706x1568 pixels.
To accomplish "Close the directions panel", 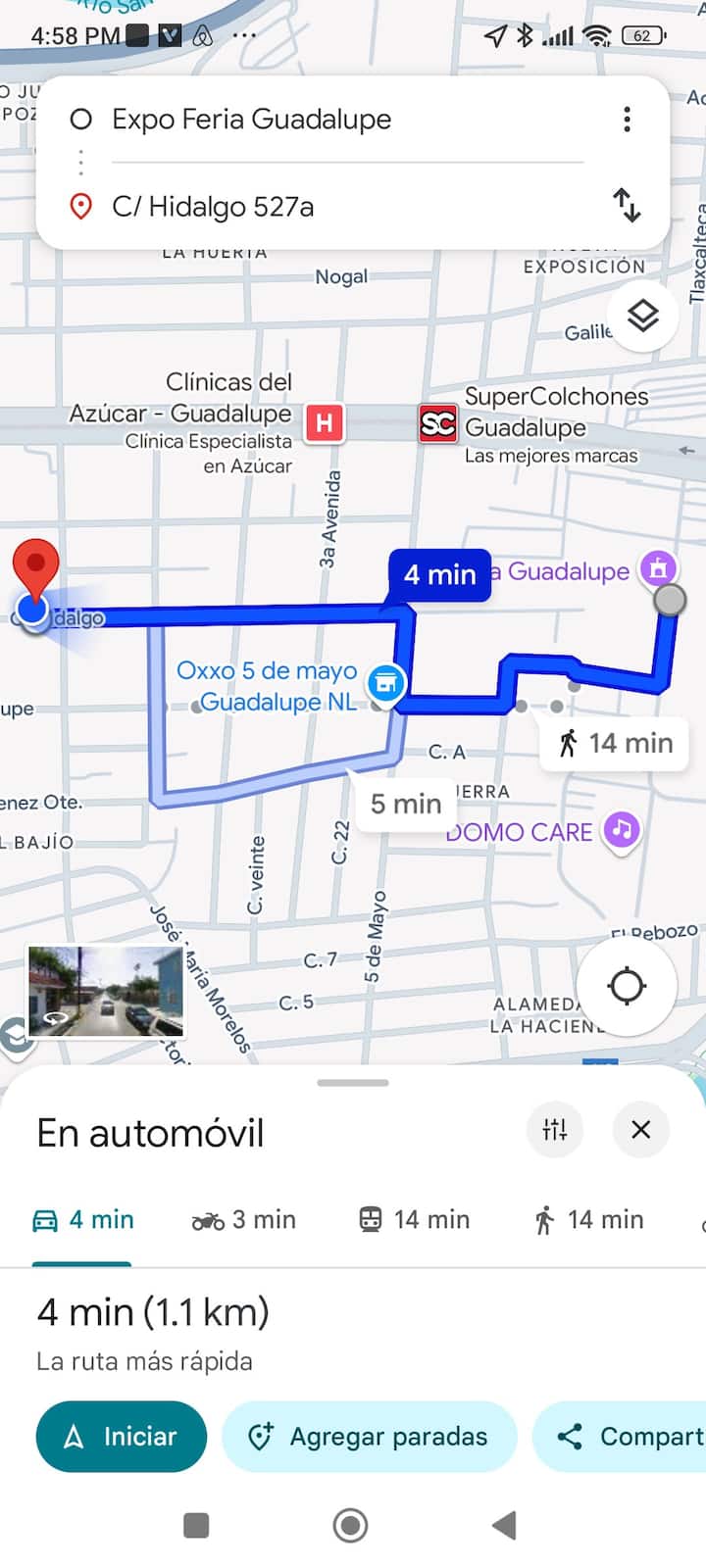I will tap(640, 1130).
